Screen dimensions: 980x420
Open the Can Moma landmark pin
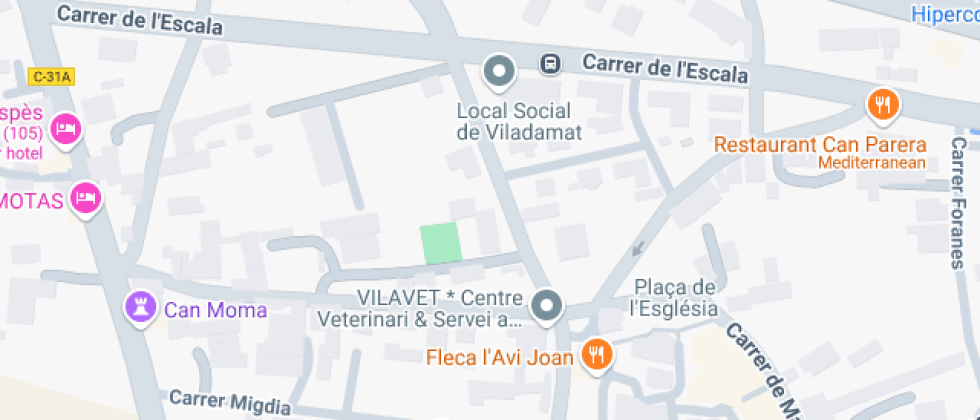140,308
